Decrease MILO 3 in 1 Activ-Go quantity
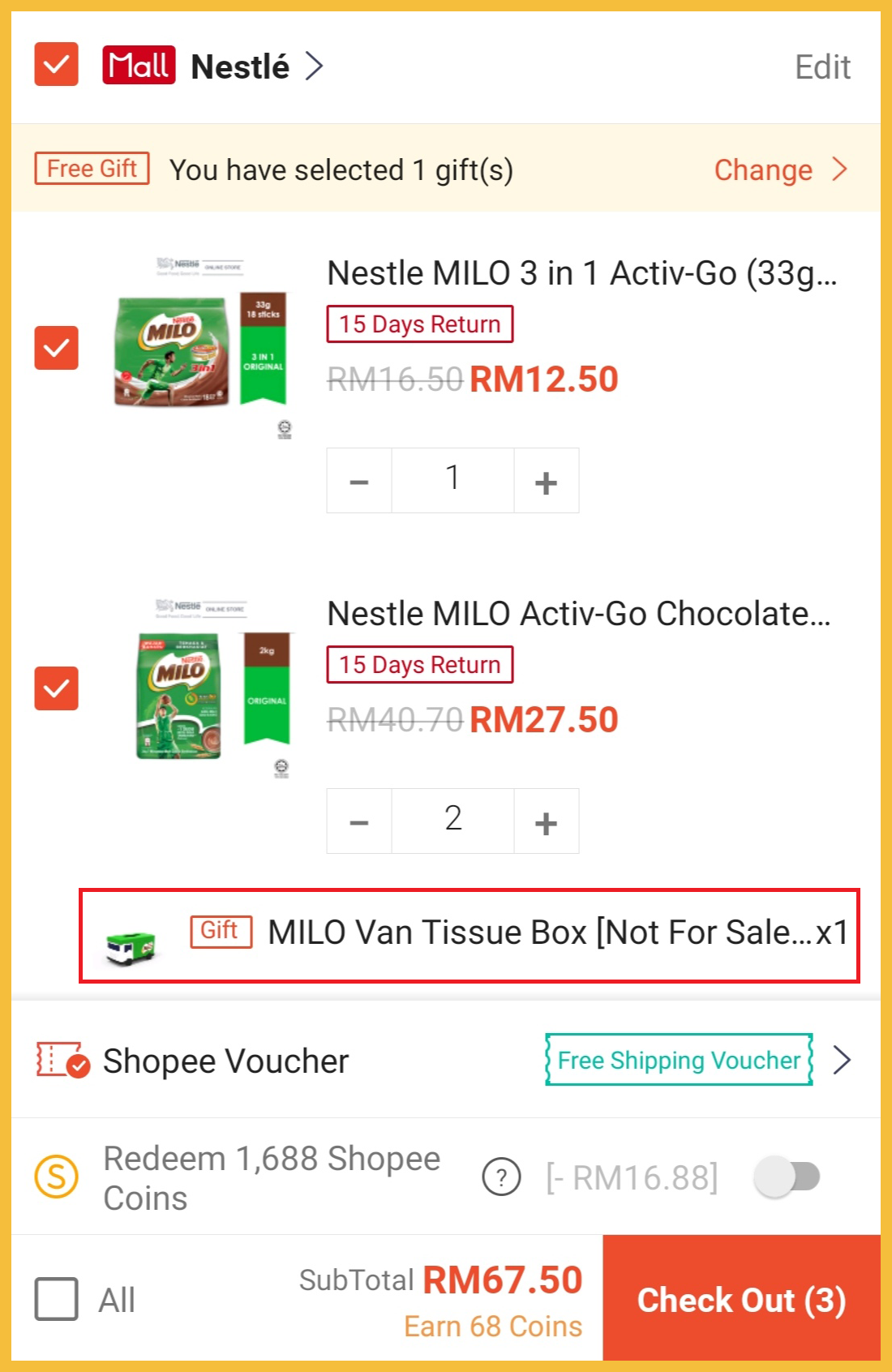Screen dimensions: 892x1372 [x=358, y=481]
